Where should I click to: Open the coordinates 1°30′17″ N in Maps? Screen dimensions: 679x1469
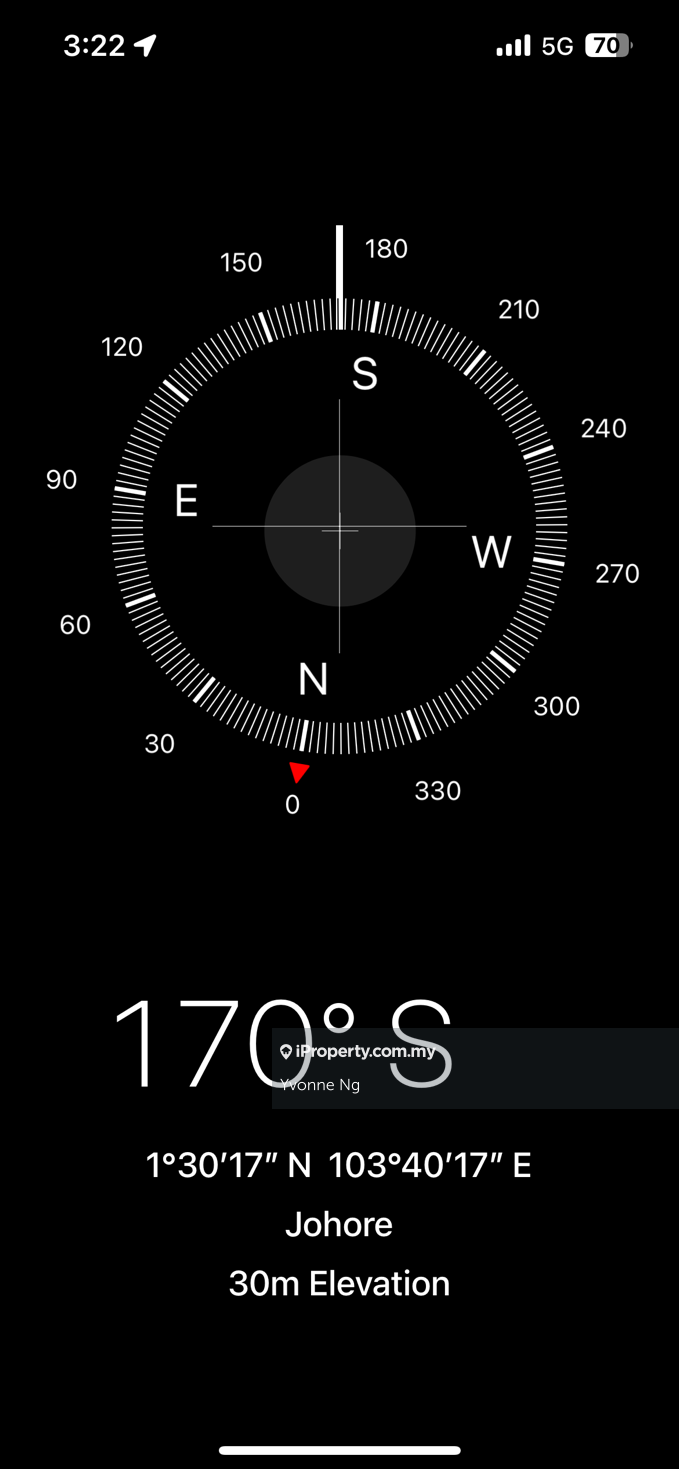[x=338, y=1165]
